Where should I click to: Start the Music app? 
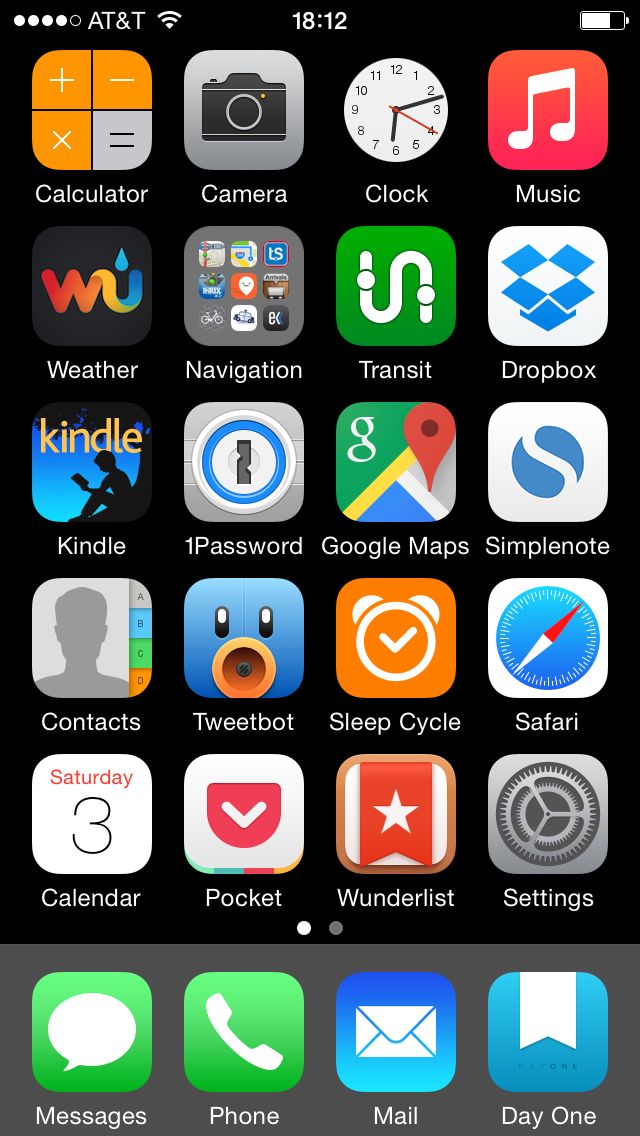click(548, 110)
